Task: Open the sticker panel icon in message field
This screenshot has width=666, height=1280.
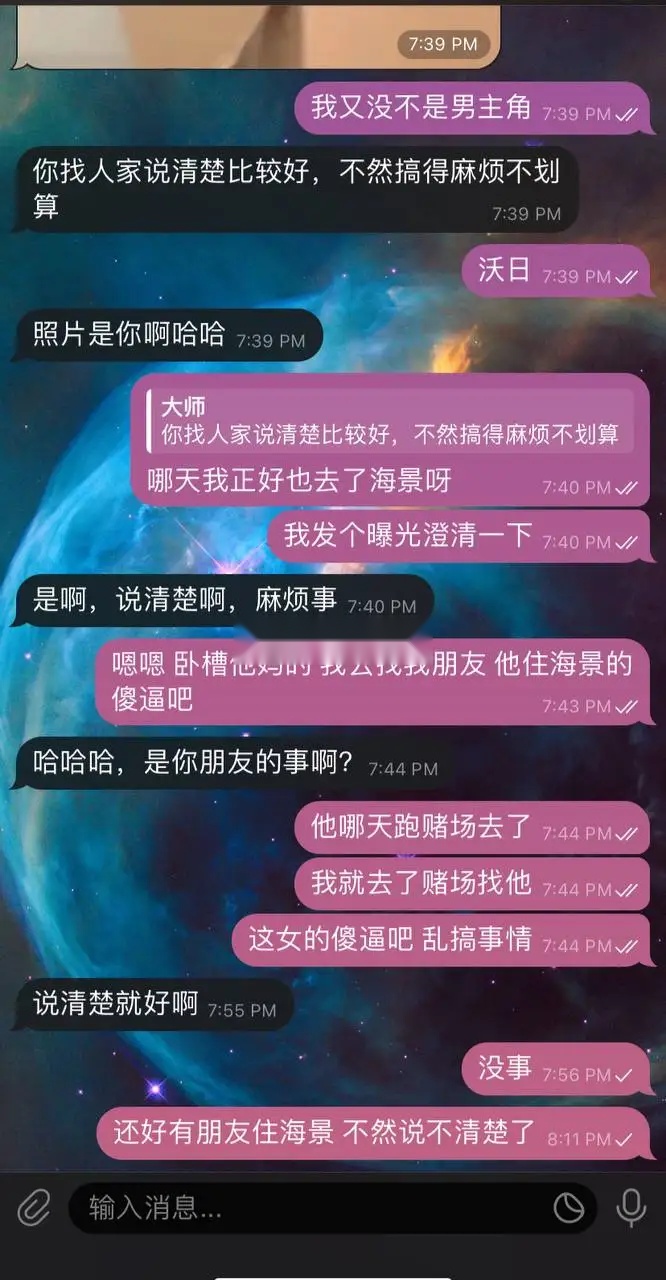Action: 569,1208
